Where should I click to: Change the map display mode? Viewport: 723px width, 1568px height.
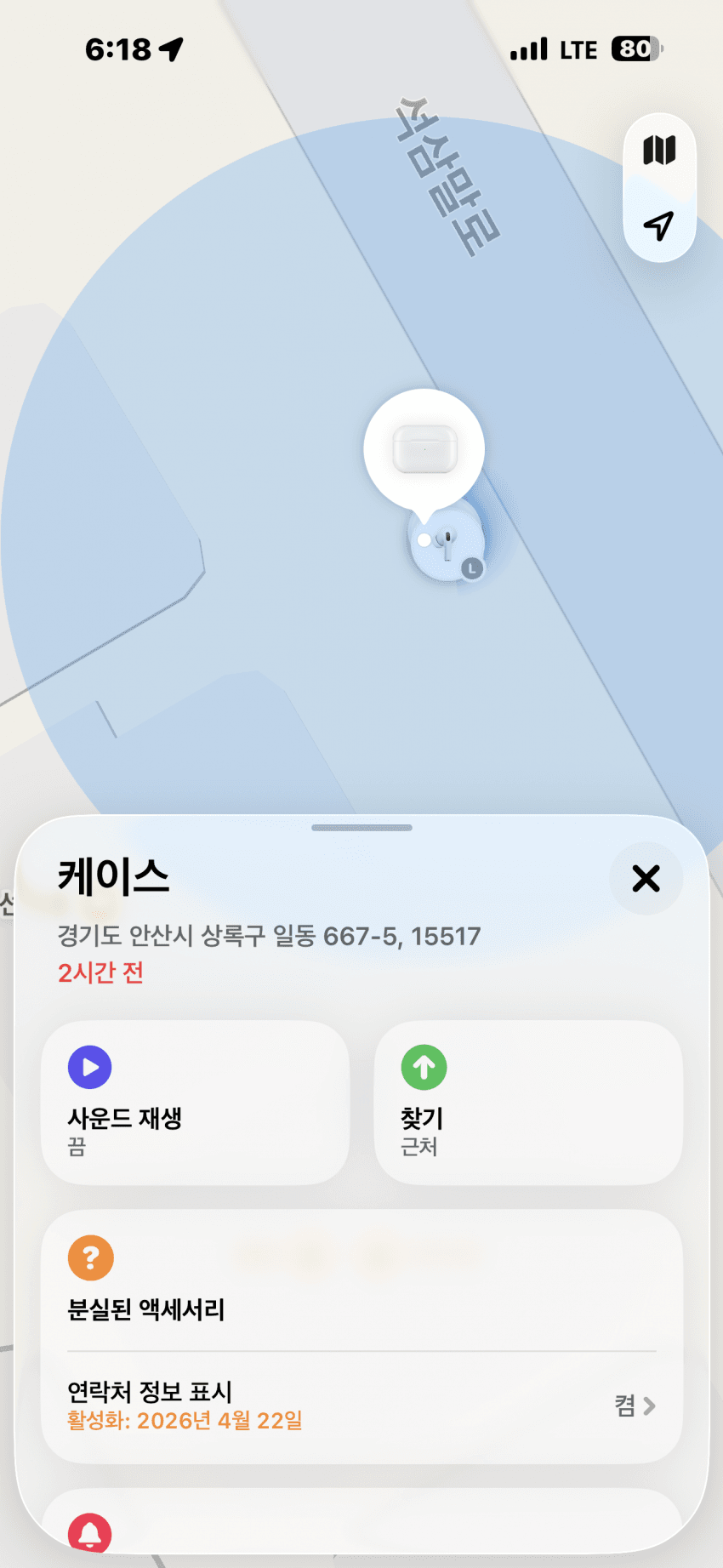click(659, 151)
